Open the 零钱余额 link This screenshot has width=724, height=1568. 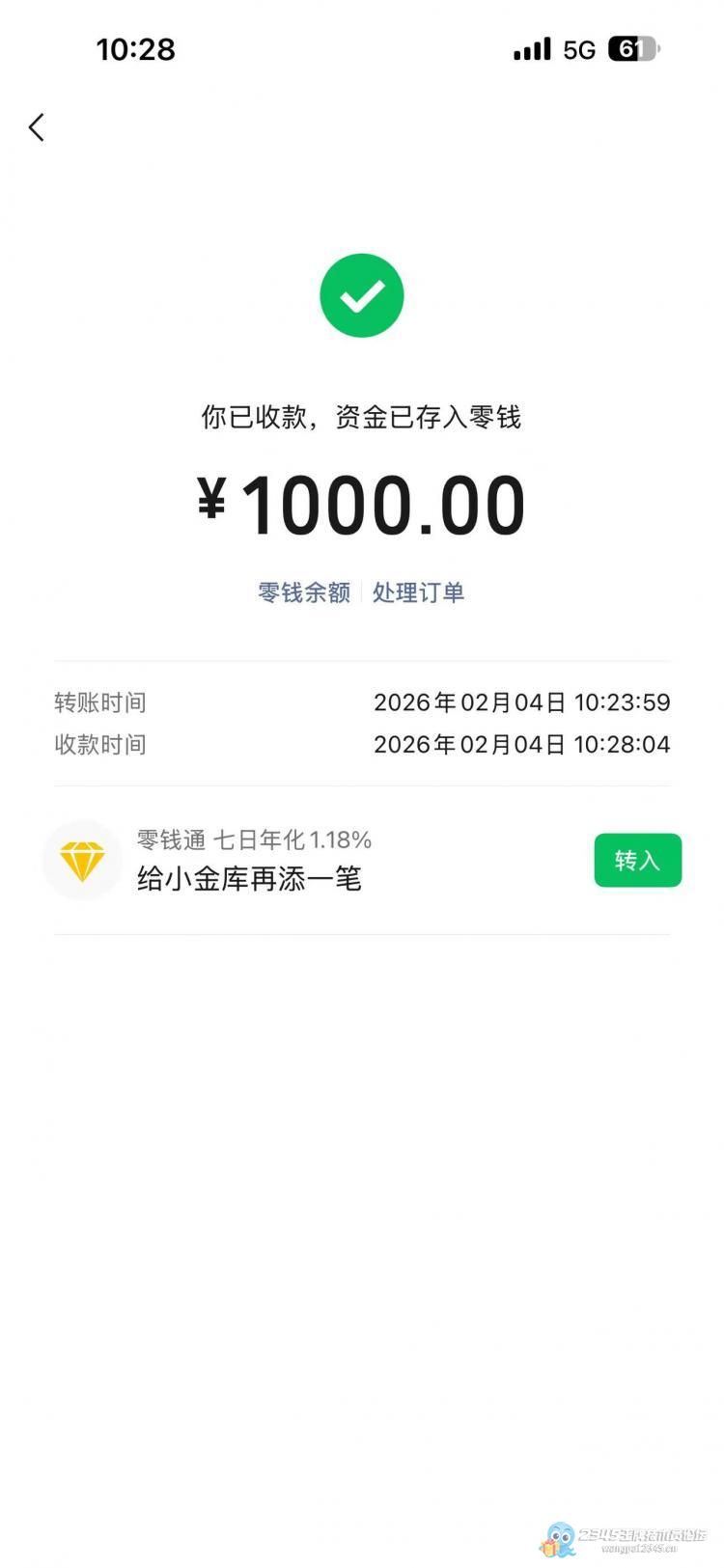[x=304, y=592]
